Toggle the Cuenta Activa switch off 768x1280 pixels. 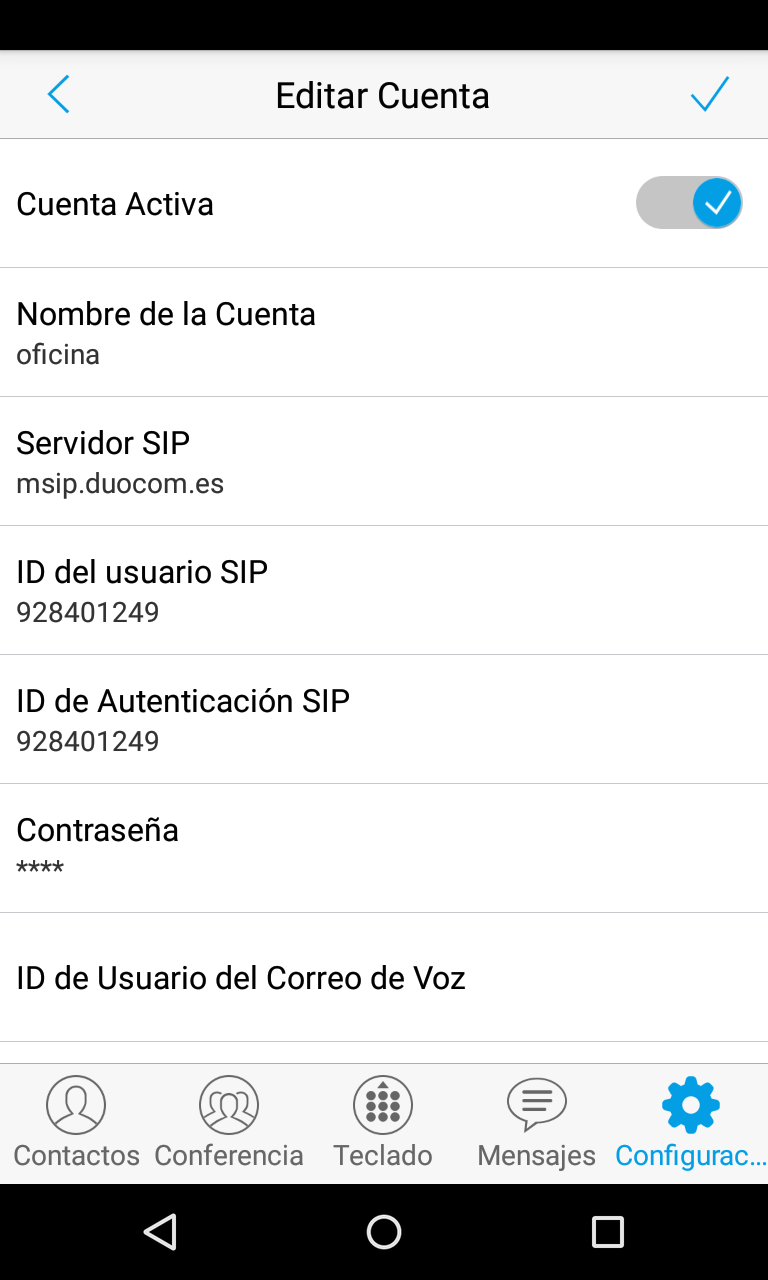pos(689,203)
